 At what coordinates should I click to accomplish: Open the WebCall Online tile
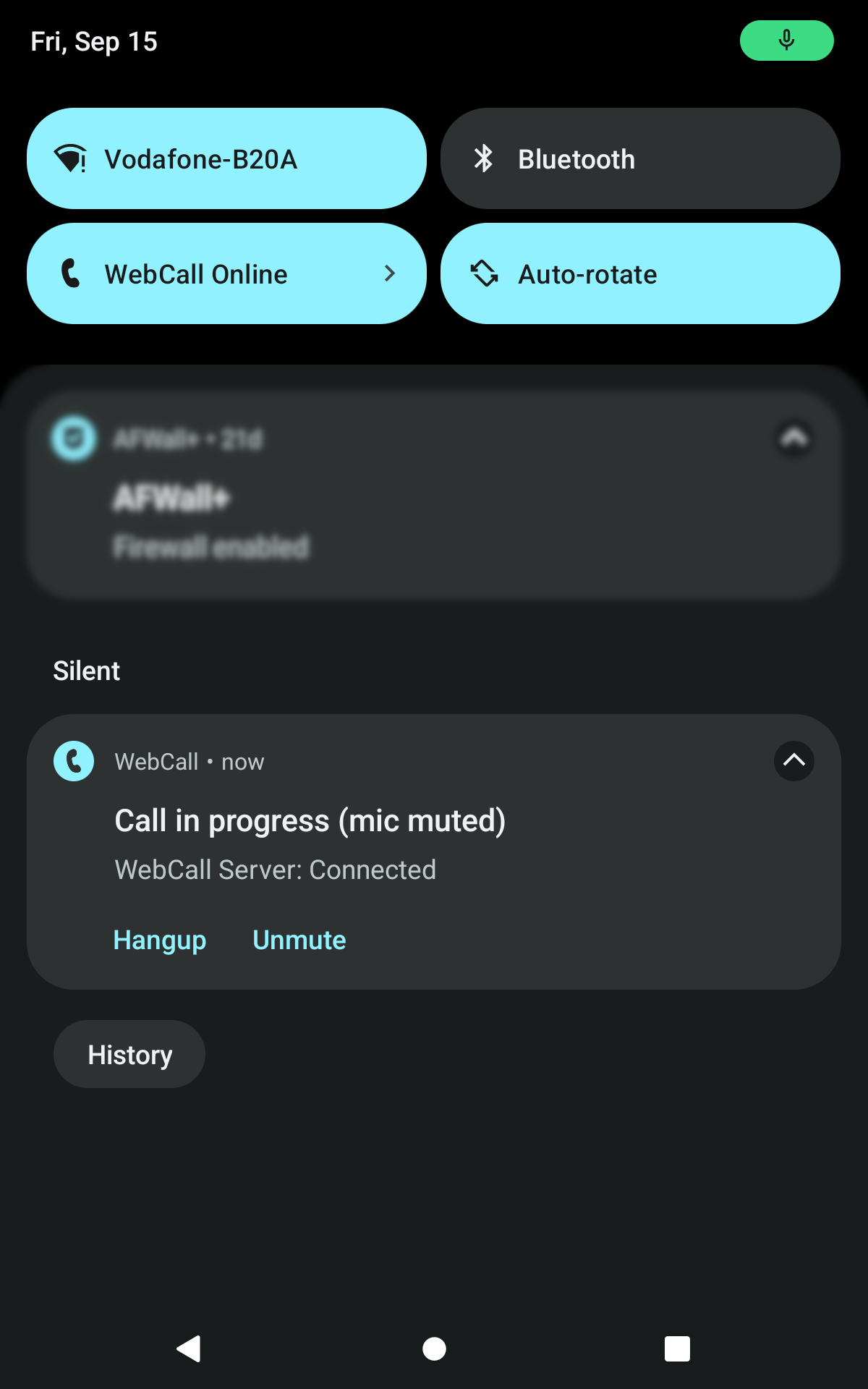pos(226,273)
